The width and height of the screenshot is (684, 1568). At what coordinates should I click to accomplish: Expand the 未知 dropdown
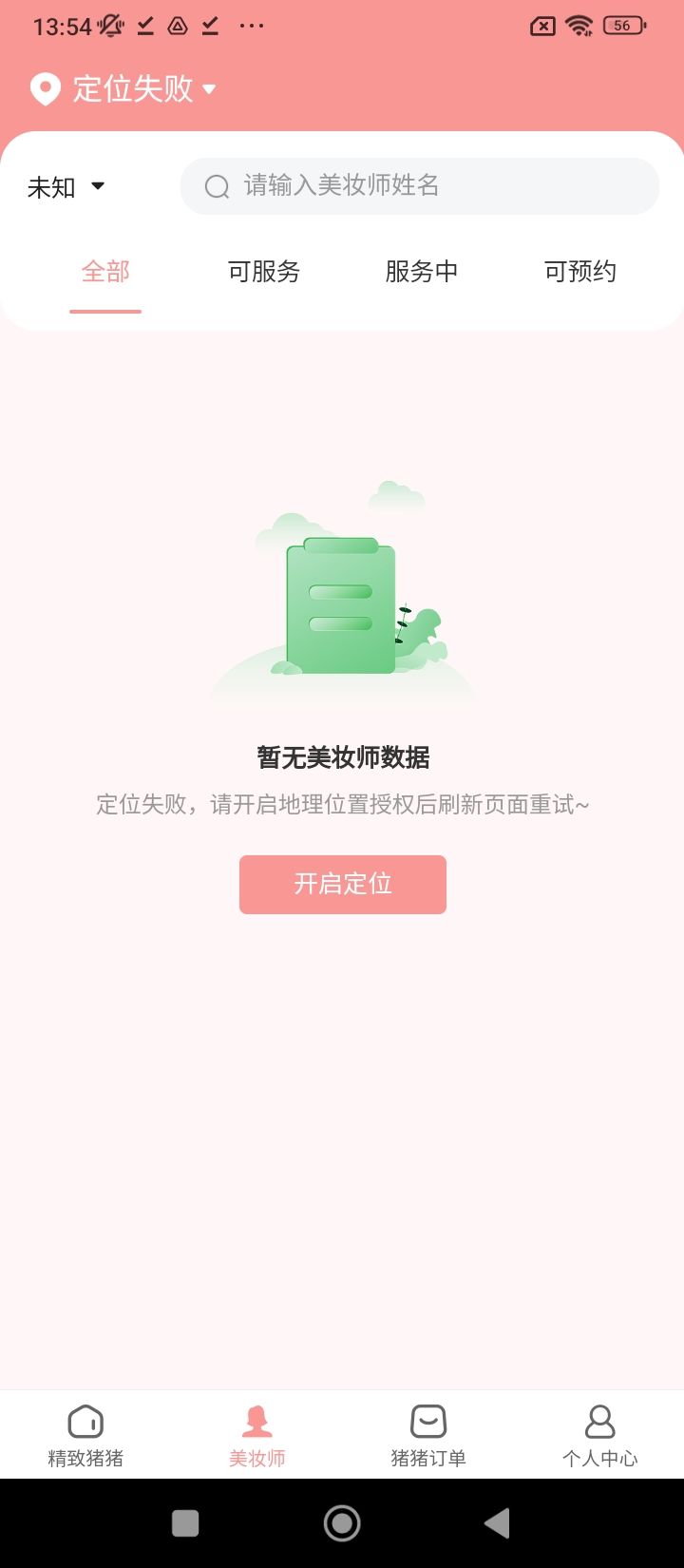[x=66, y=187]
